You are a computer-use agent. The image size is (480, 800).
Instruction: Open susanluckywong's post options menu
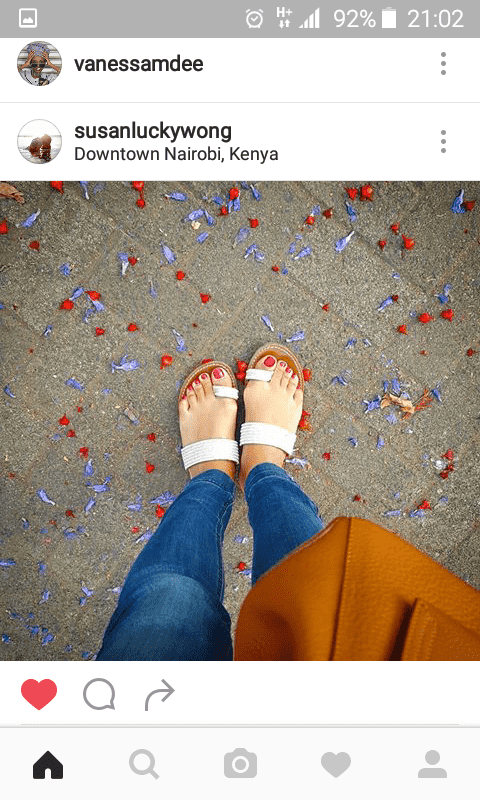[x=443, y=141]
